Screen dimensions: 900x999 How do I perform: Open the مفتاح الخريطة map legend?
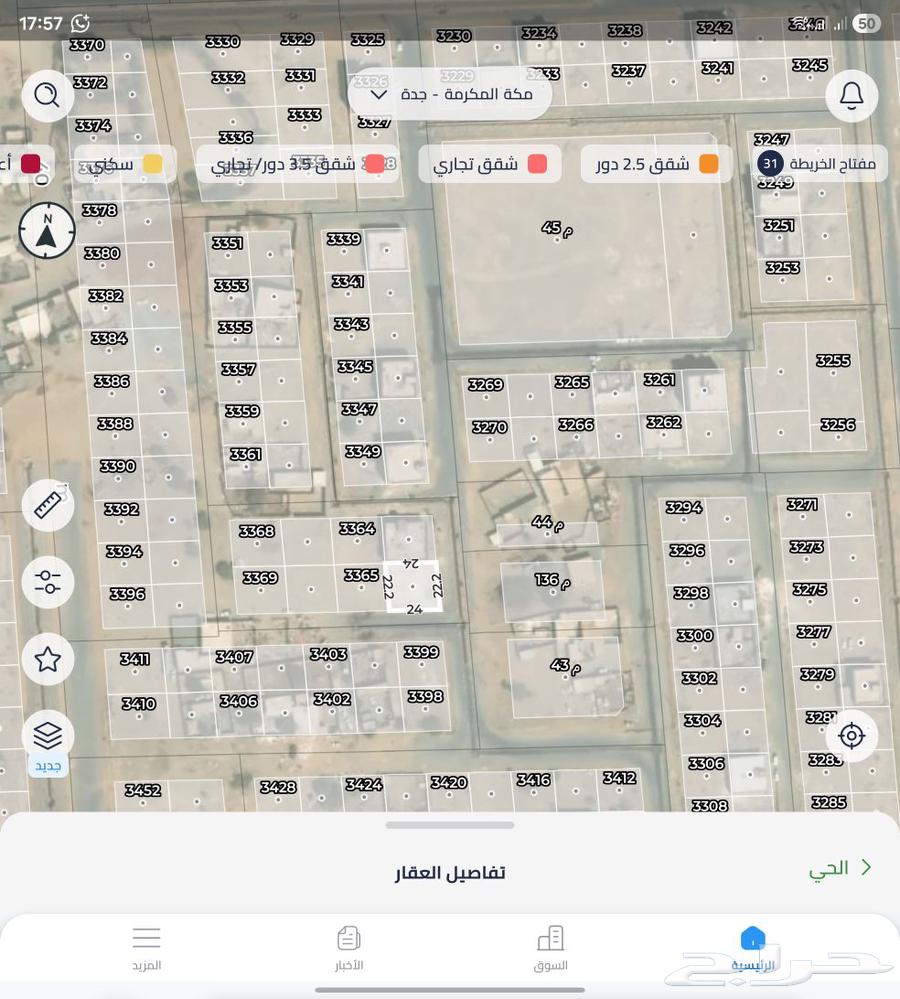pyautogui.click(x=821, y=164)
